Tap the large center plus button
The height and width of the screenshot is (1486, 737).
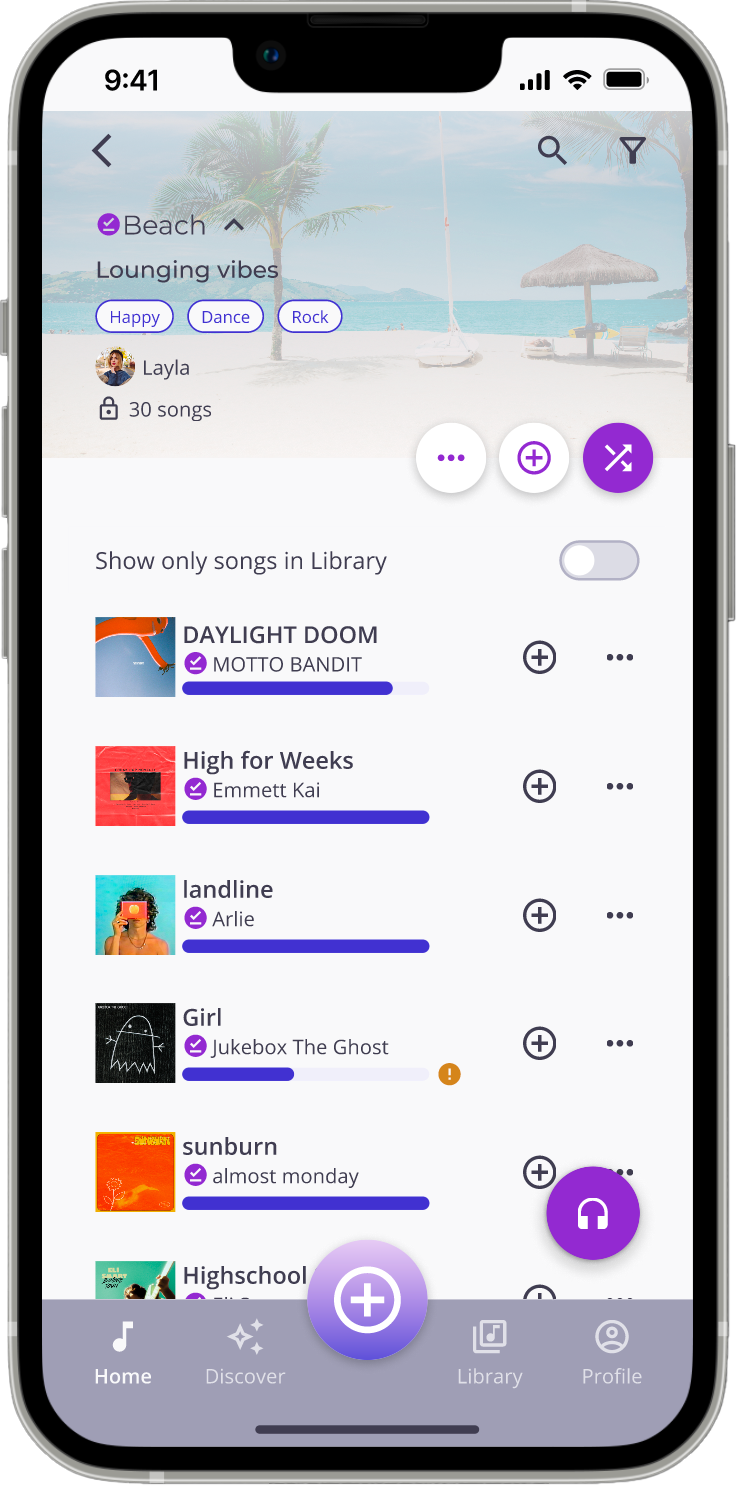[367, 1300]
